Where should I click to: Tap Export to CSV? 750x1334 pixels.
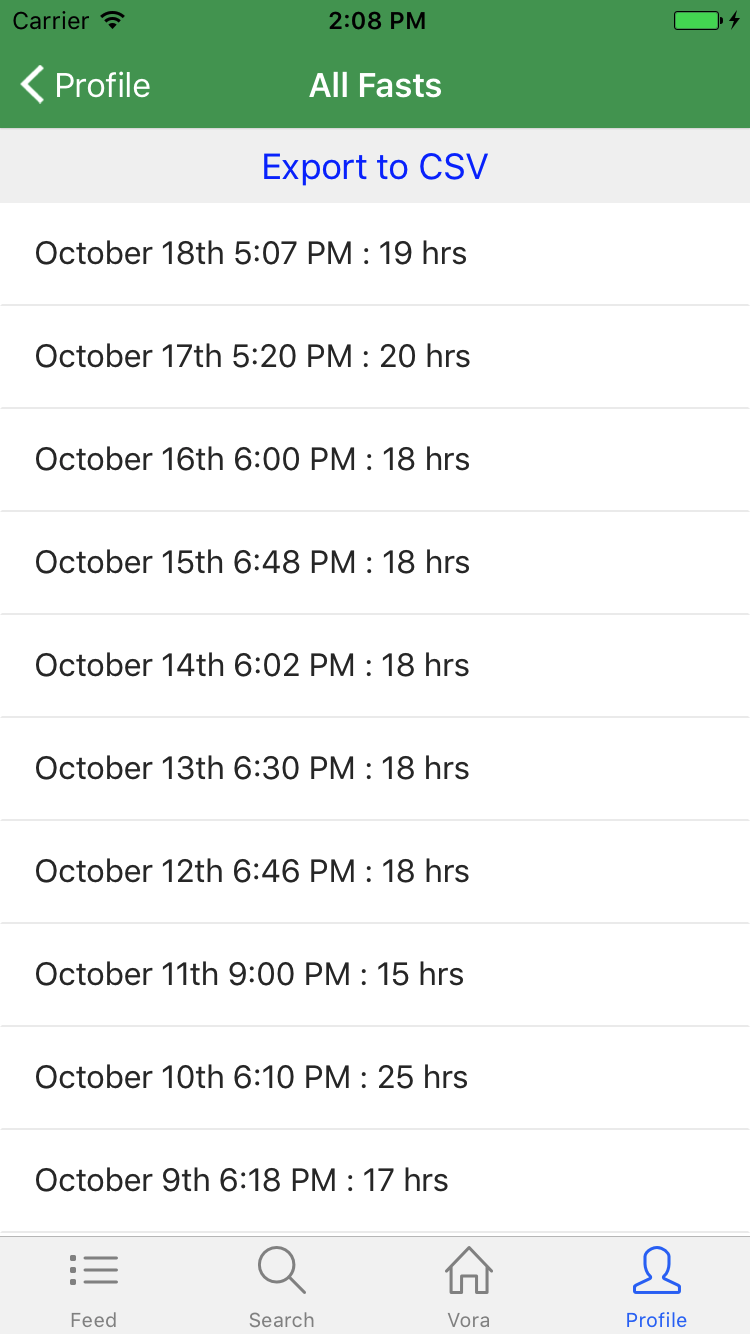coord(374,166)
